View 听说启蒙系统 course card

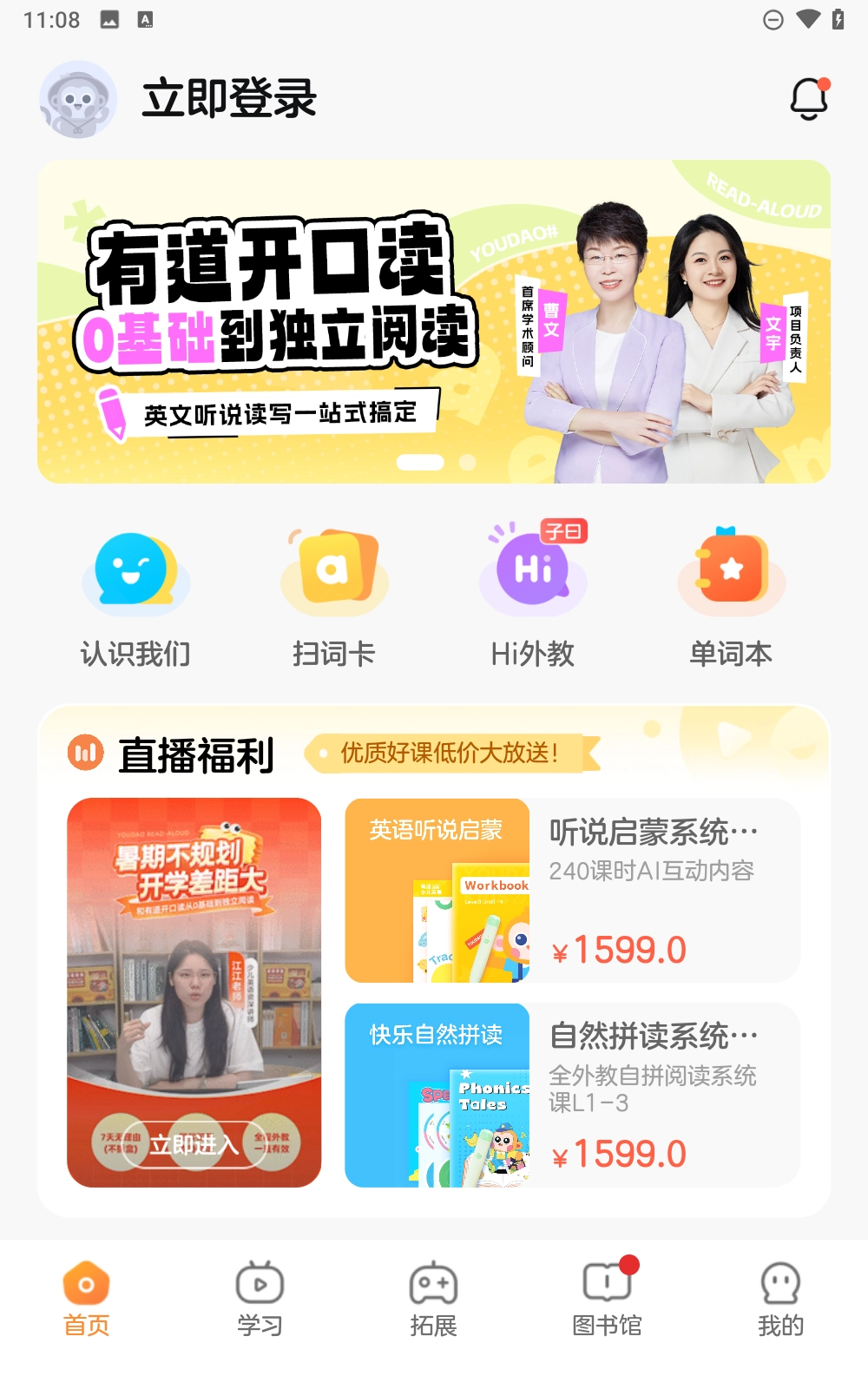[572, 891]
